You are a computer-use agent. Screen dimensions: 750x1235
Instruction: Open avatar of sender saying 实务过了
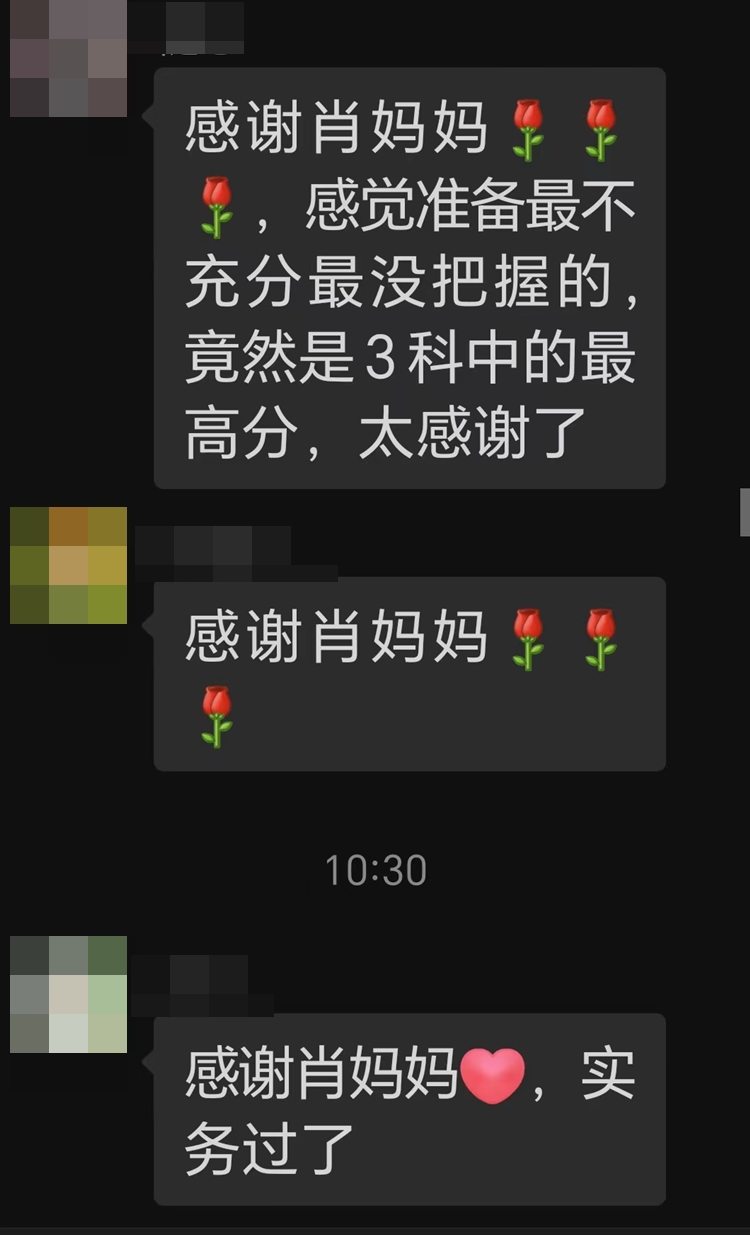[68, 994]
